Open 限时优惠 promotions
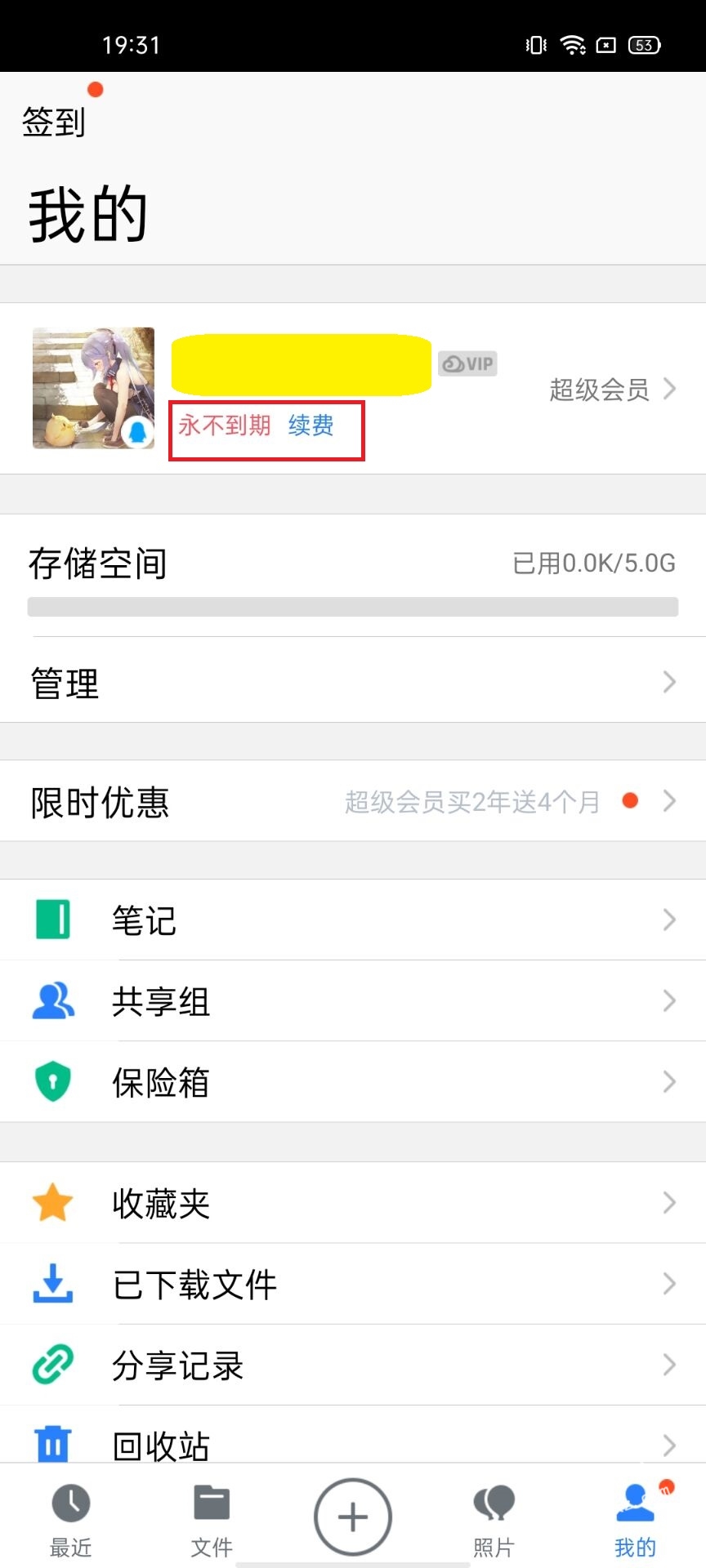The width and height of the screenshot is (706, 1568). (x=353, y=802)
